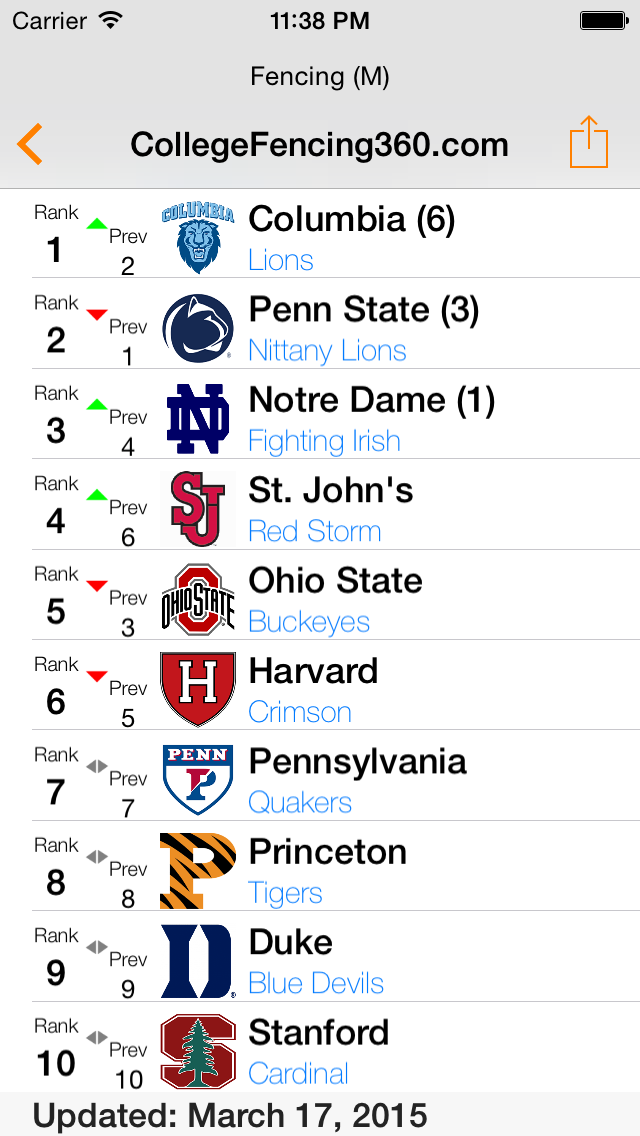Open the Columbia Lions row
Image resolution: width=640 pixels, height=1136 pixels.
click(x=320, y=233)
